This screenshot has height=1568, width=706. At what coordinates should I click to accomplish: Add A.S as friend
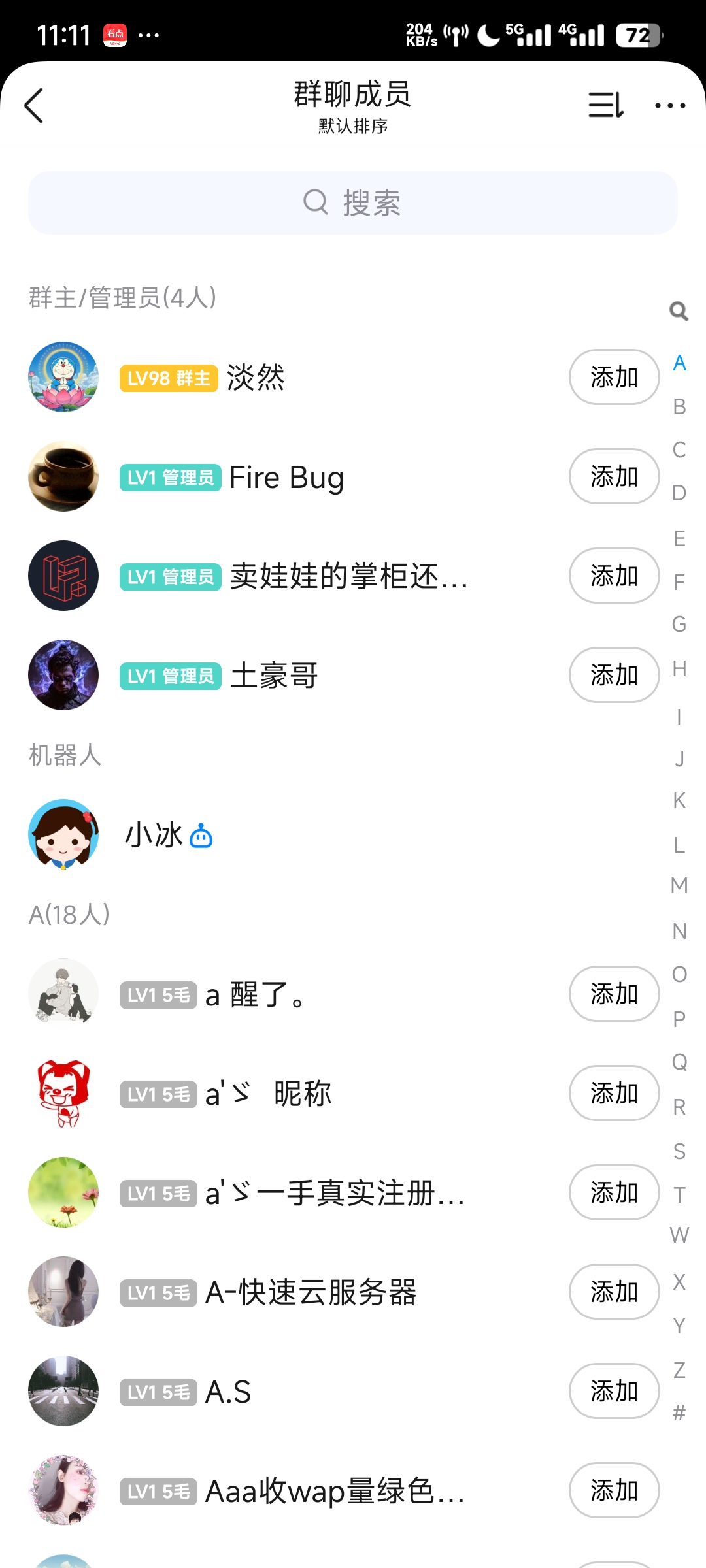click(613, 1391)
